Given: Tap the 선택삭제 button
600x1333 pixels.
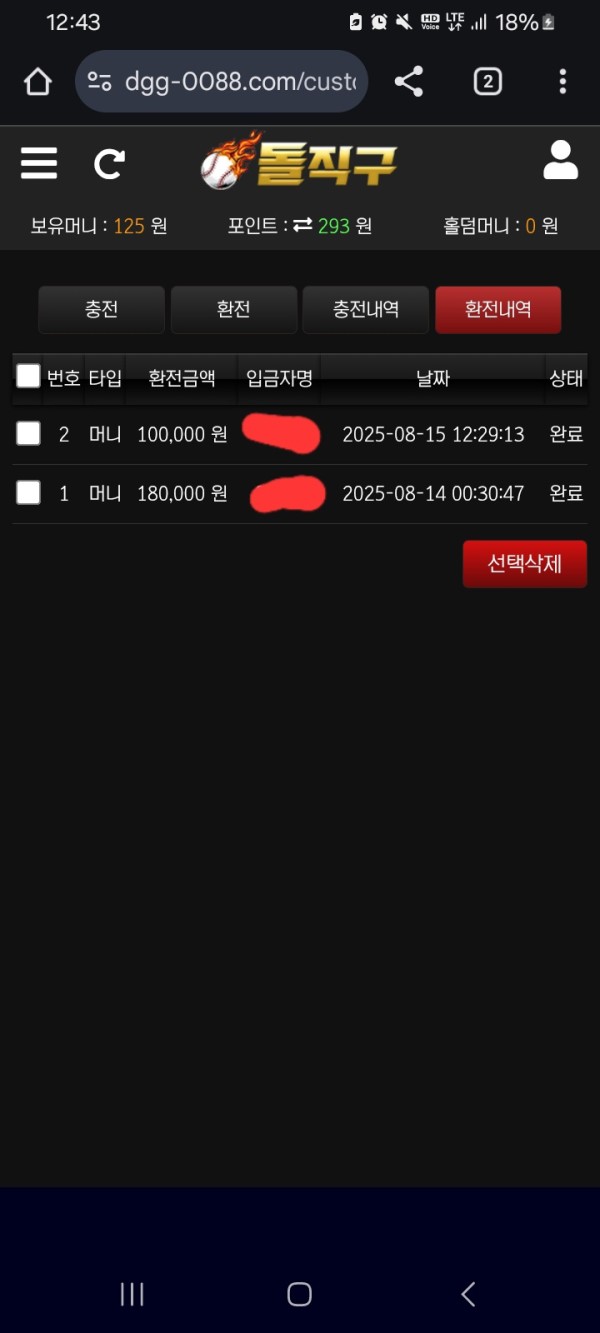Looking at the screenshot, I should [x=524, y=564].
